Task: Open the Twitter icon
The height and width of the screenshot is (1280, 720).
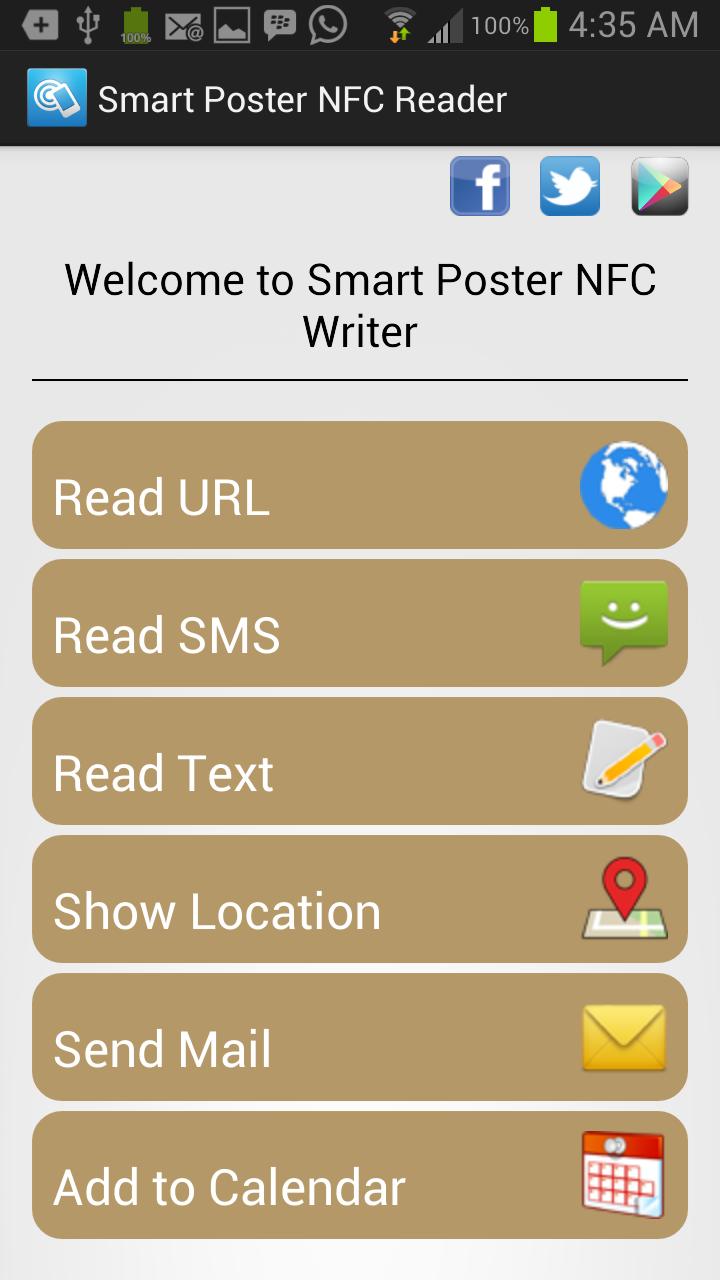Action: coord(569,186)
